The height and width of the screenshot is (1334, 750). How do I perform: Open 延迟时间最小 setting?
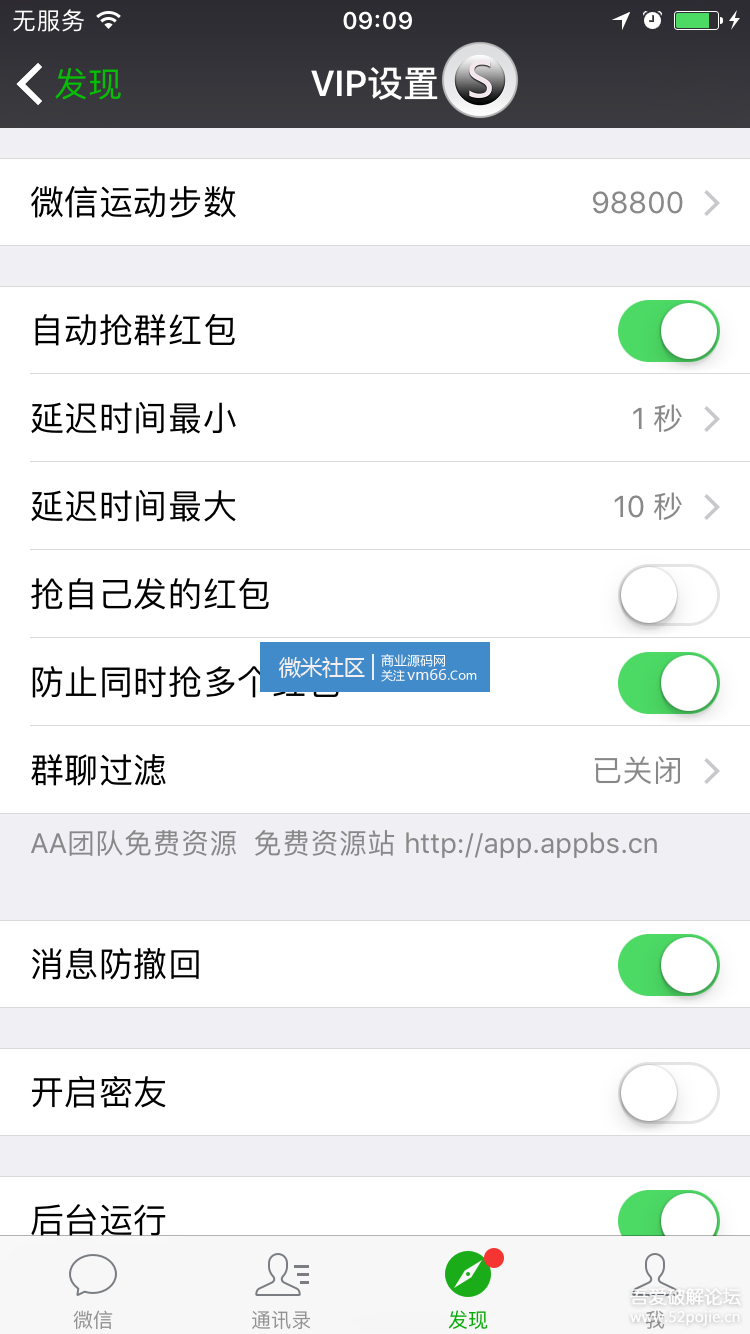click(375, 418)
